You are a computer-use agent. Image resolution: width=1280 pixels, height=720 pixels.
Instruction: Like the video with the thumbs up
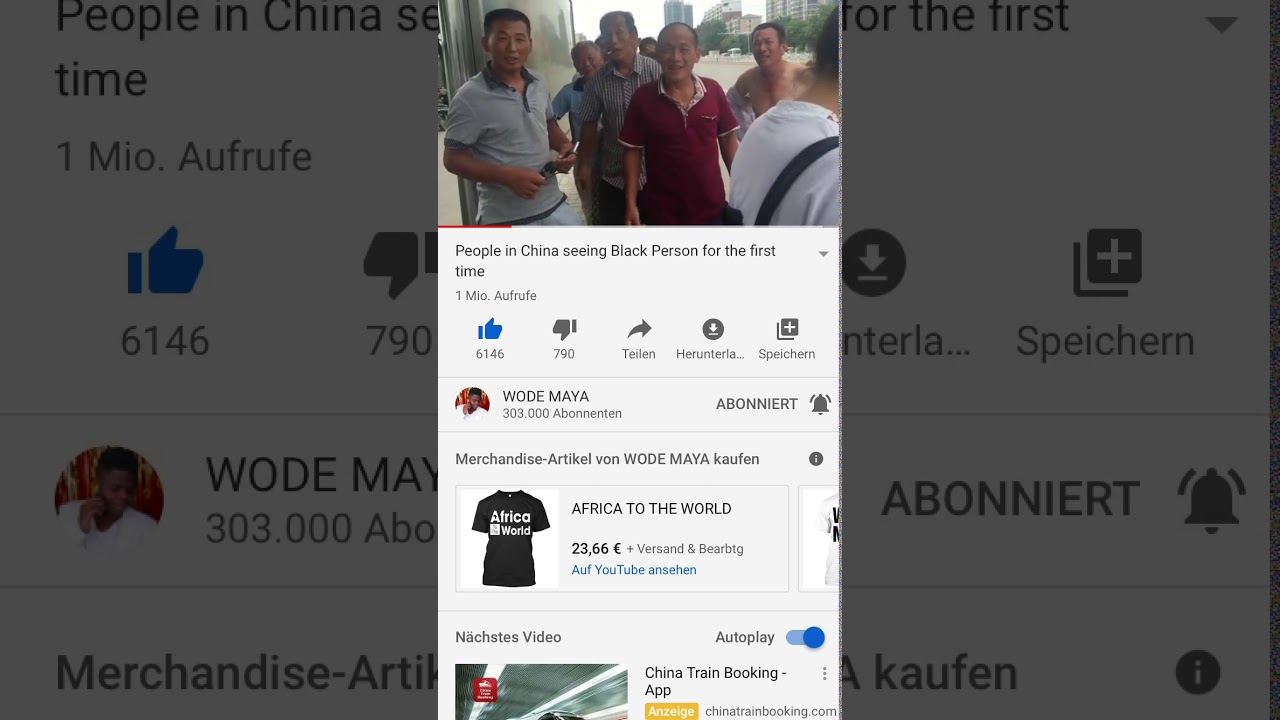[490, 330]
